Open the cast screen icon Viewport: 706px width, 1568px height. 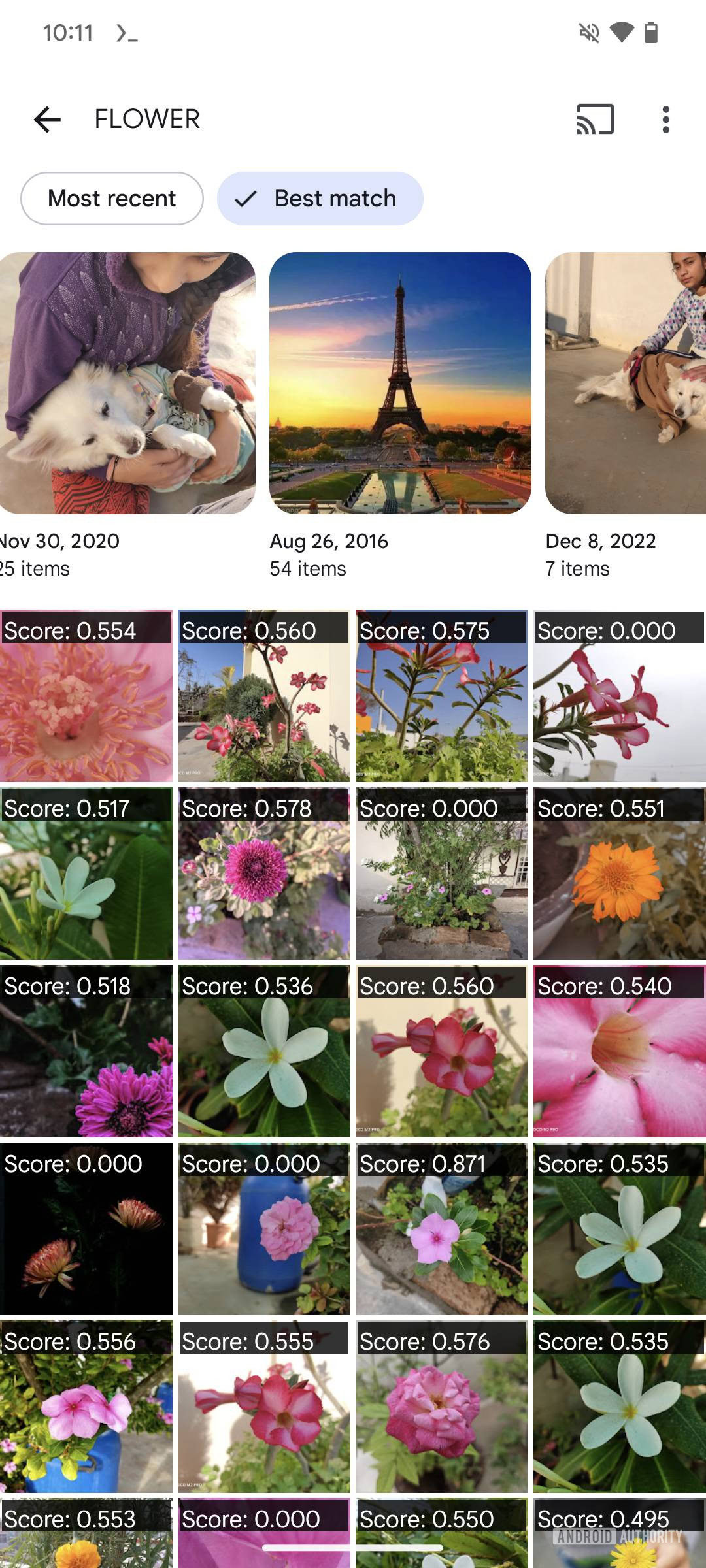pyautogui.click(x=595, y=120)
